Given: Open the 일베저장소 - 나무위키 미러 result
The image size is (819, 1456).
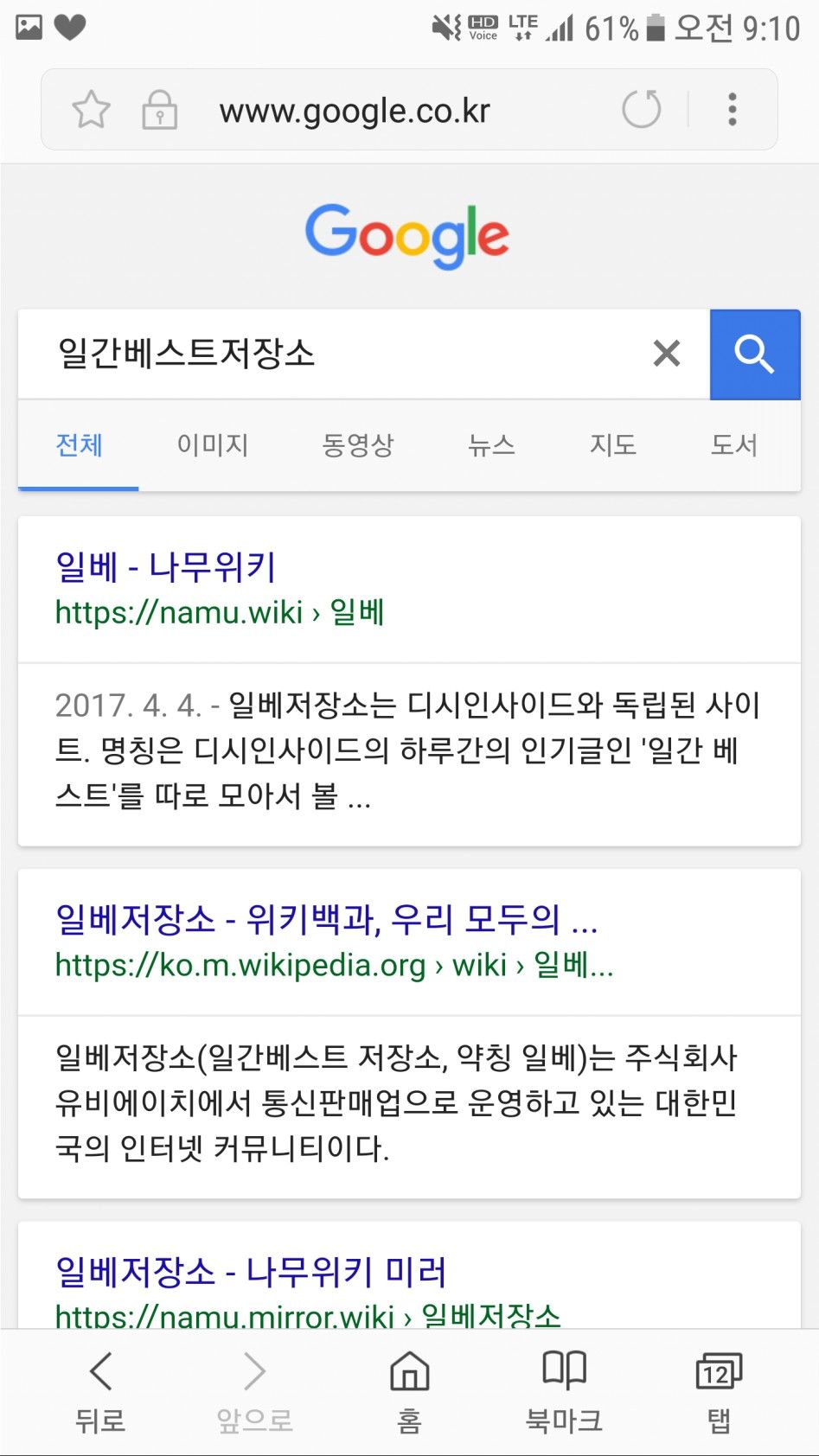Looking at the screenshot, I should [251, 1272].
